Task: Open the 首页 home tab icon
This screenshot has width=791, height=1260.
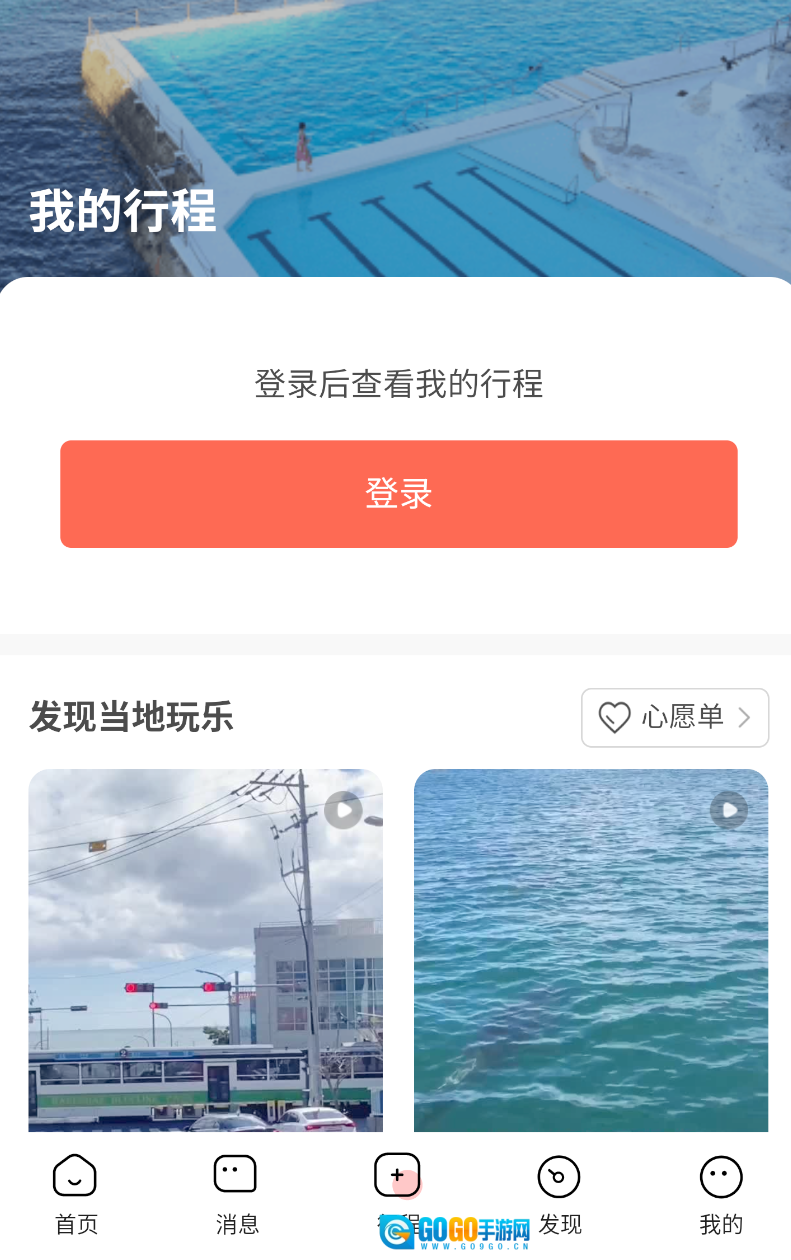Action: [75, 1175]
